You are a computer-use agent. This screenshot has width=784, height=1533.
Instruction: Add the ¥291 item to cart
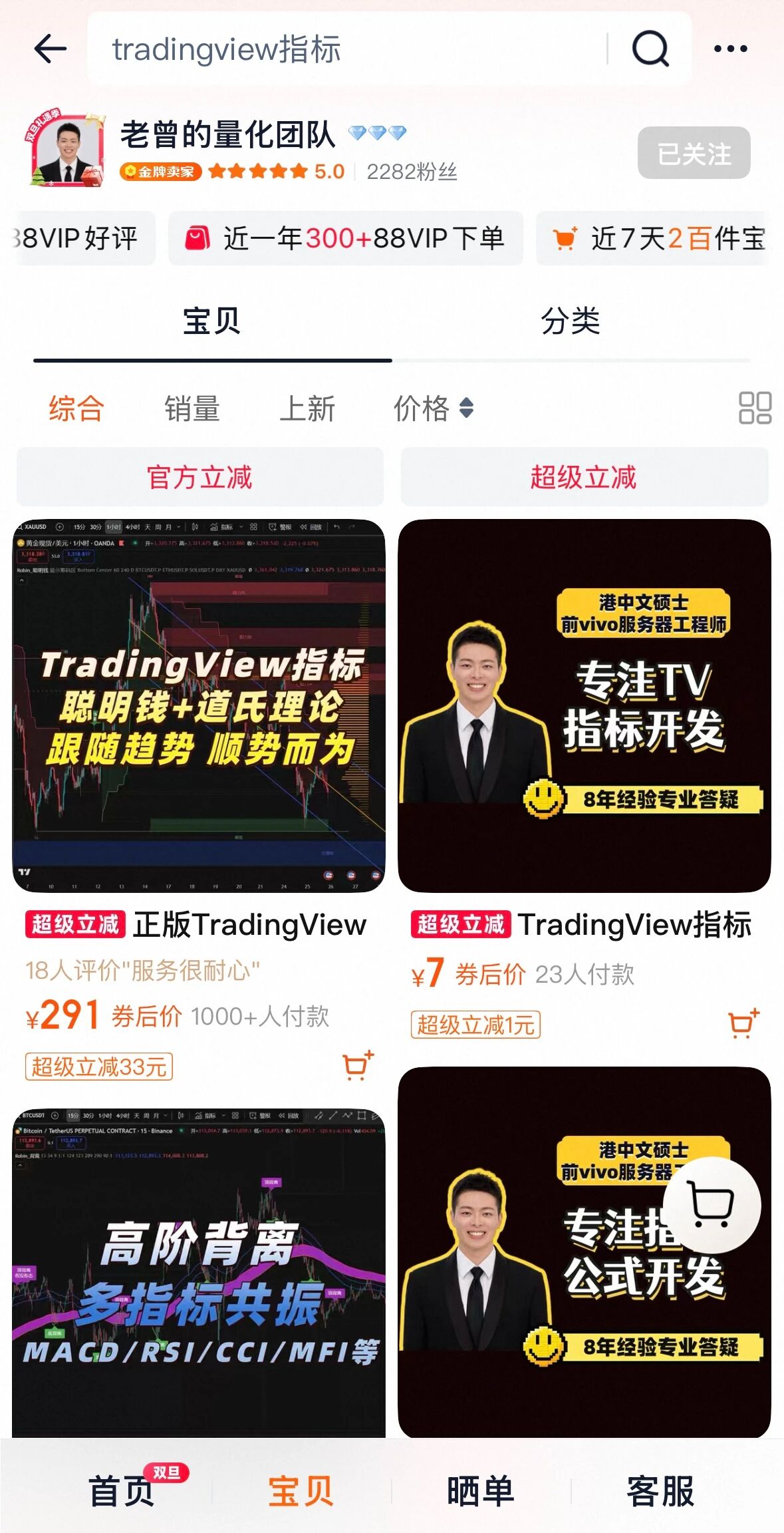(358, 1066)
